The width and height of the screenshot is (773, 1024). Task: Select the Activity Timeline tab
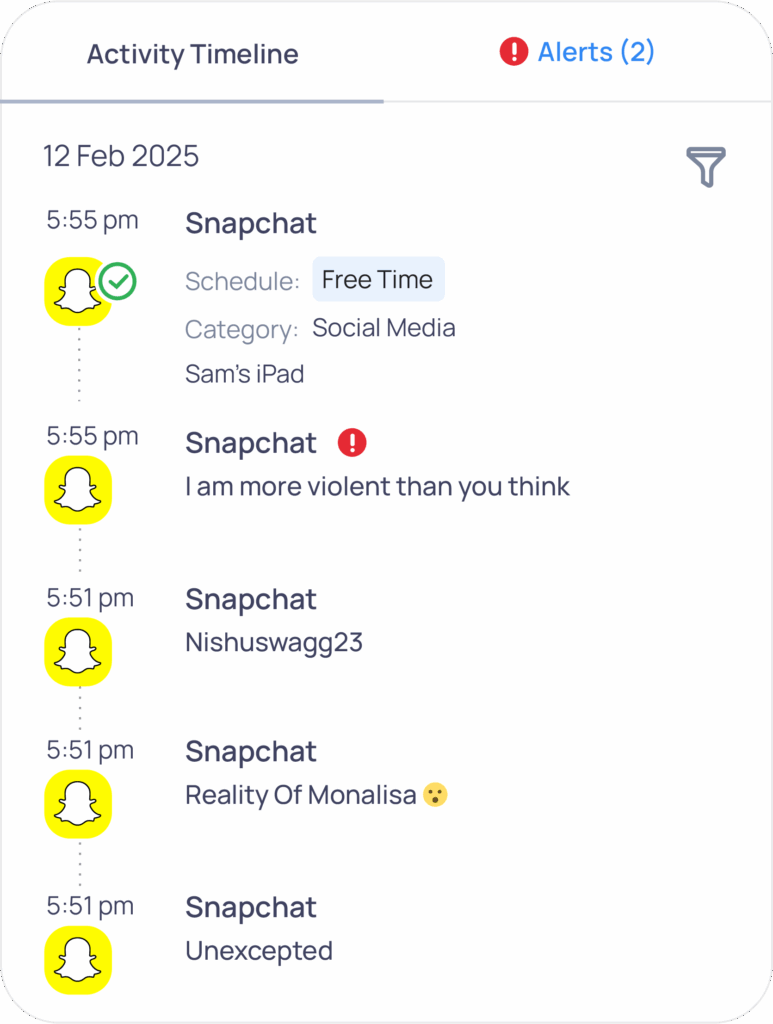(192, 54)
